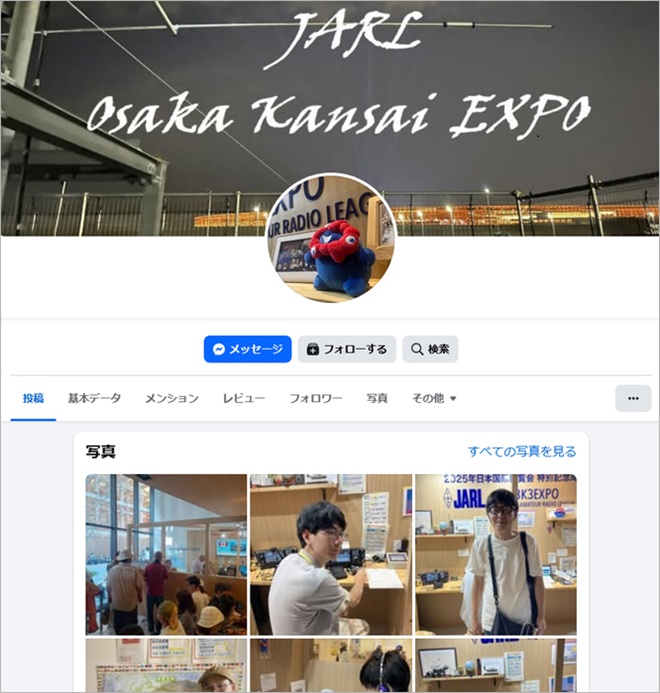Screen dimensions: 660x693
Task: Open the 検索 search button
Action: click(x=430, y=349)
